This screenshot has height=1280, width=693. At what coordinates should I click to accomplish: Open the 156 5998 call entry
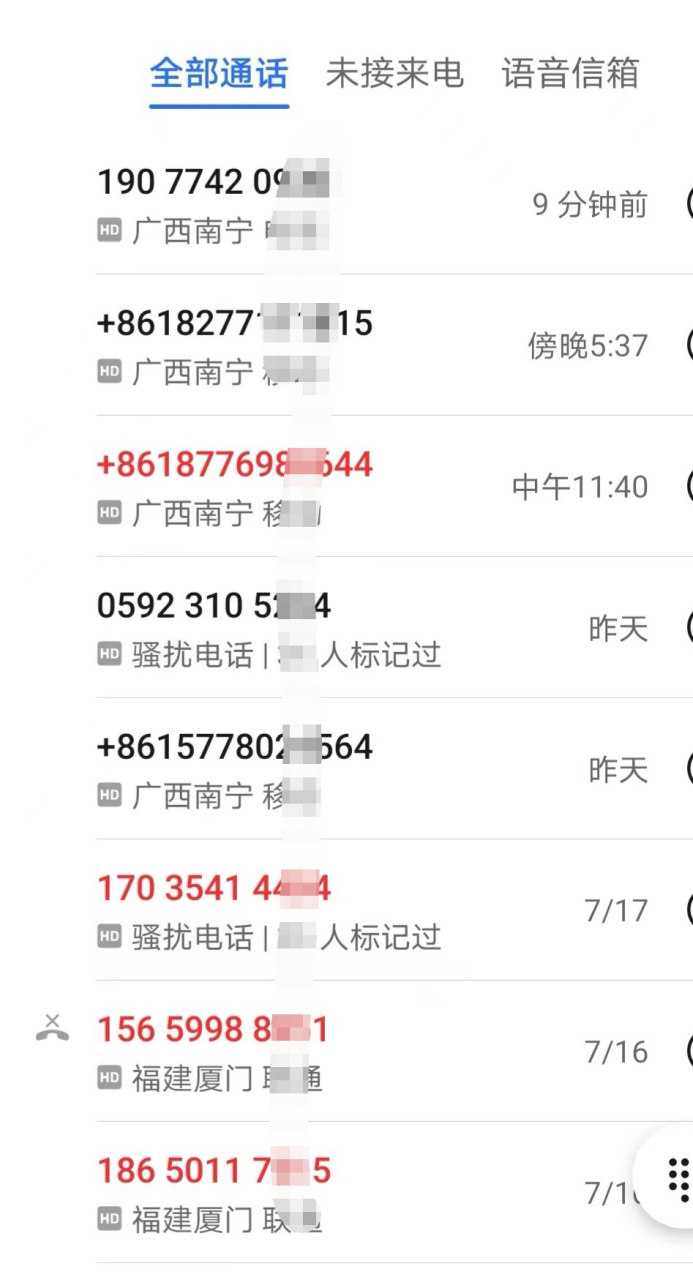click(x=370, y=1051)
